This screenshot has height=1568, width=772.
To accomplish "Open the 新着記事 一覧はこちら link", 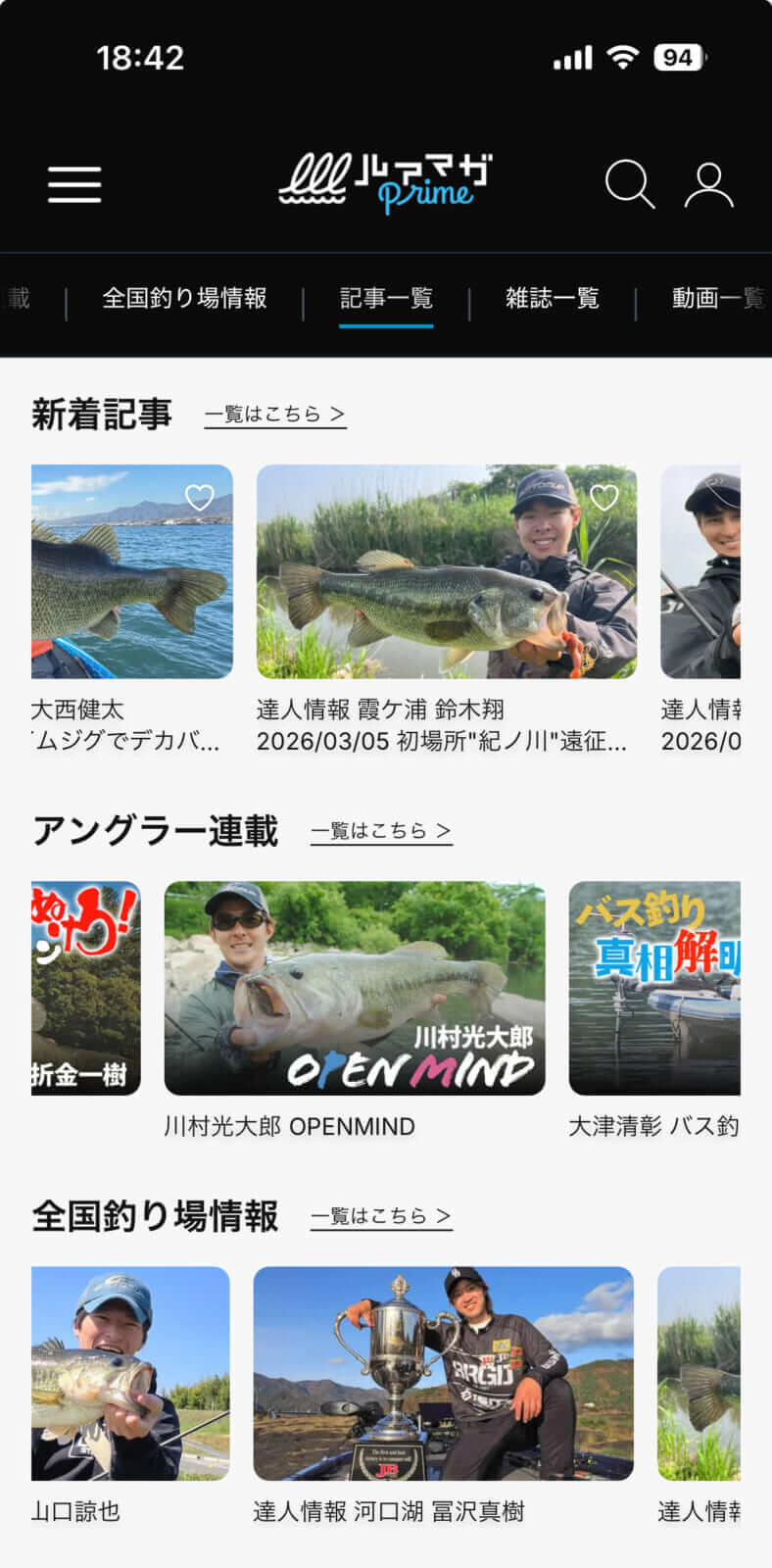I will click(x=275, y=415).
